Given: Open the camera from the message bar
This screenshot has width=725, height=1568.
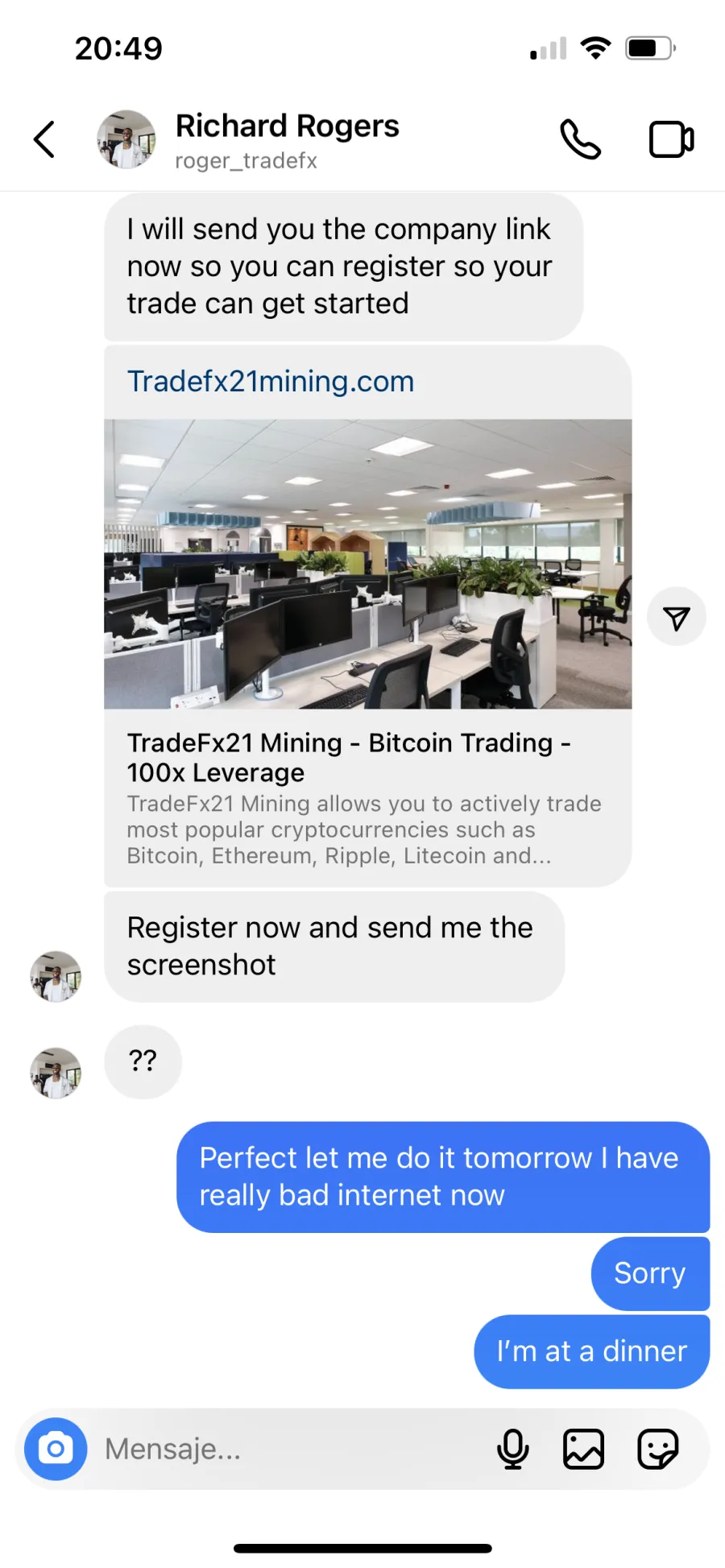Looking at the screenshot, I should pyautogui.click(x=56, y=1449).
